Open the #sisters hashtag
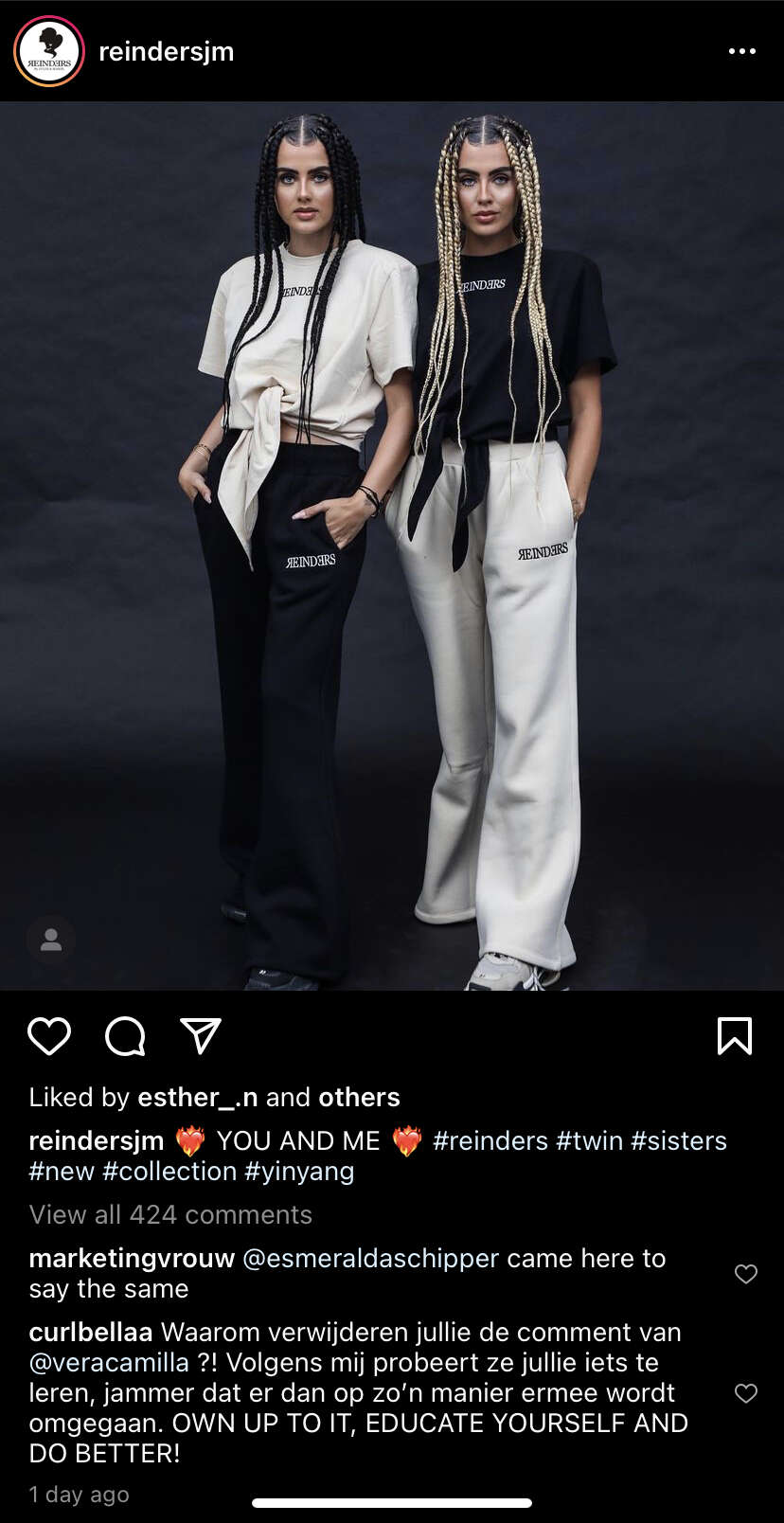Image resolution: width=784 pixels, height=1523 pixels. [x=679, y=1140]
